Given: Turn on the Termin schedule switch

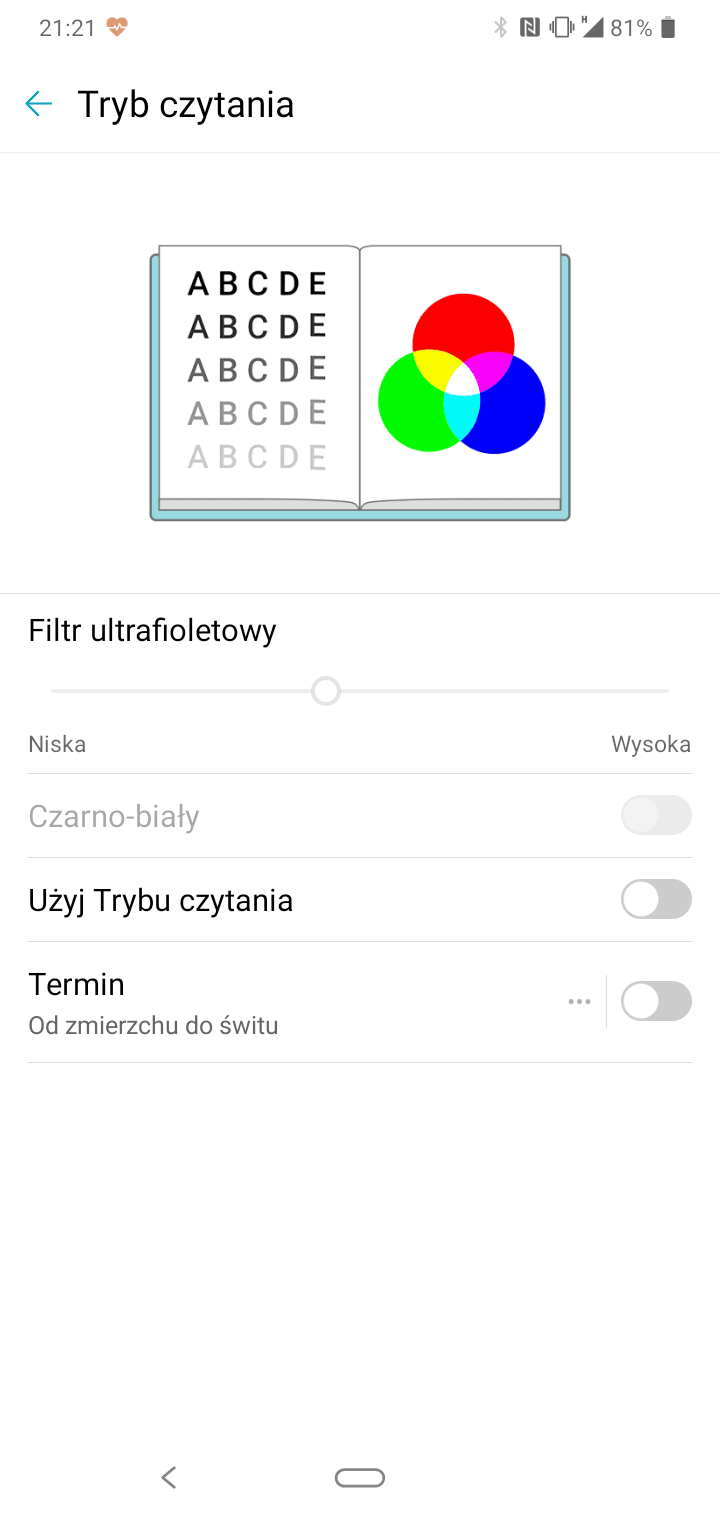Looking at the screenshot, I should tap(656, 1001).
